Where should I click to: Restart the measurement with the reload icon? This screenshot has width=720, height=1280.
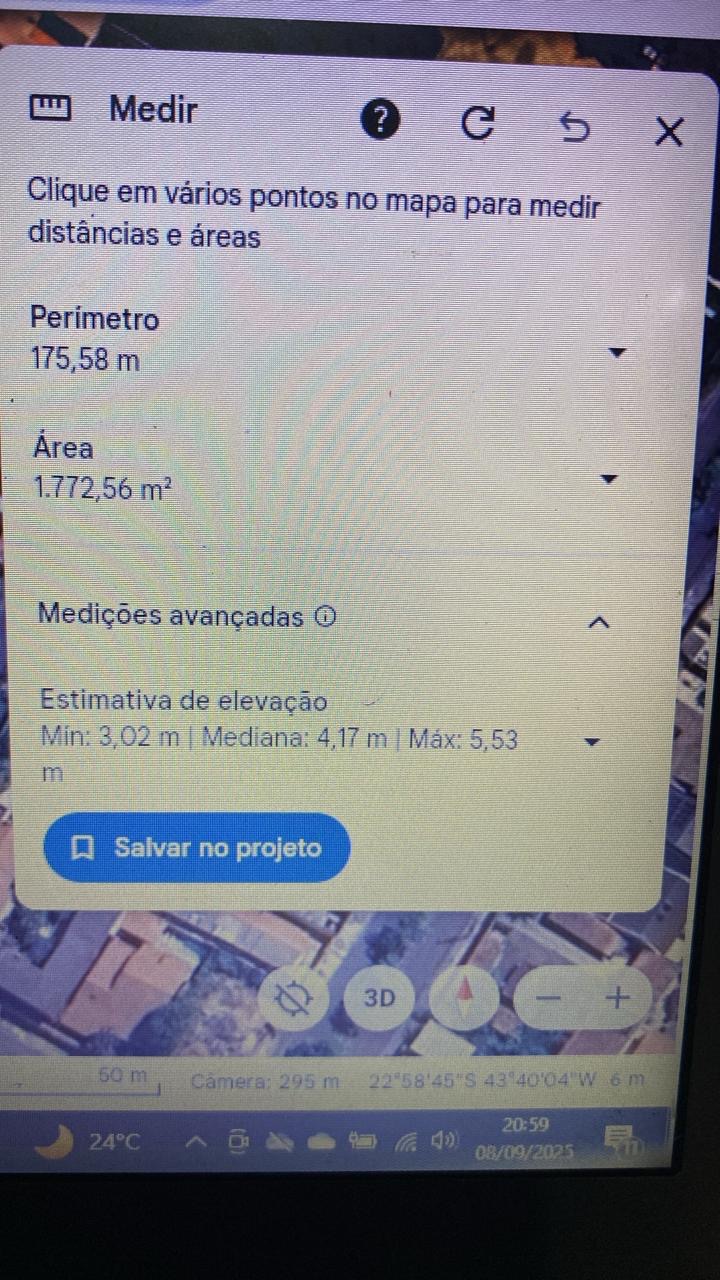(x=477, y=124)
